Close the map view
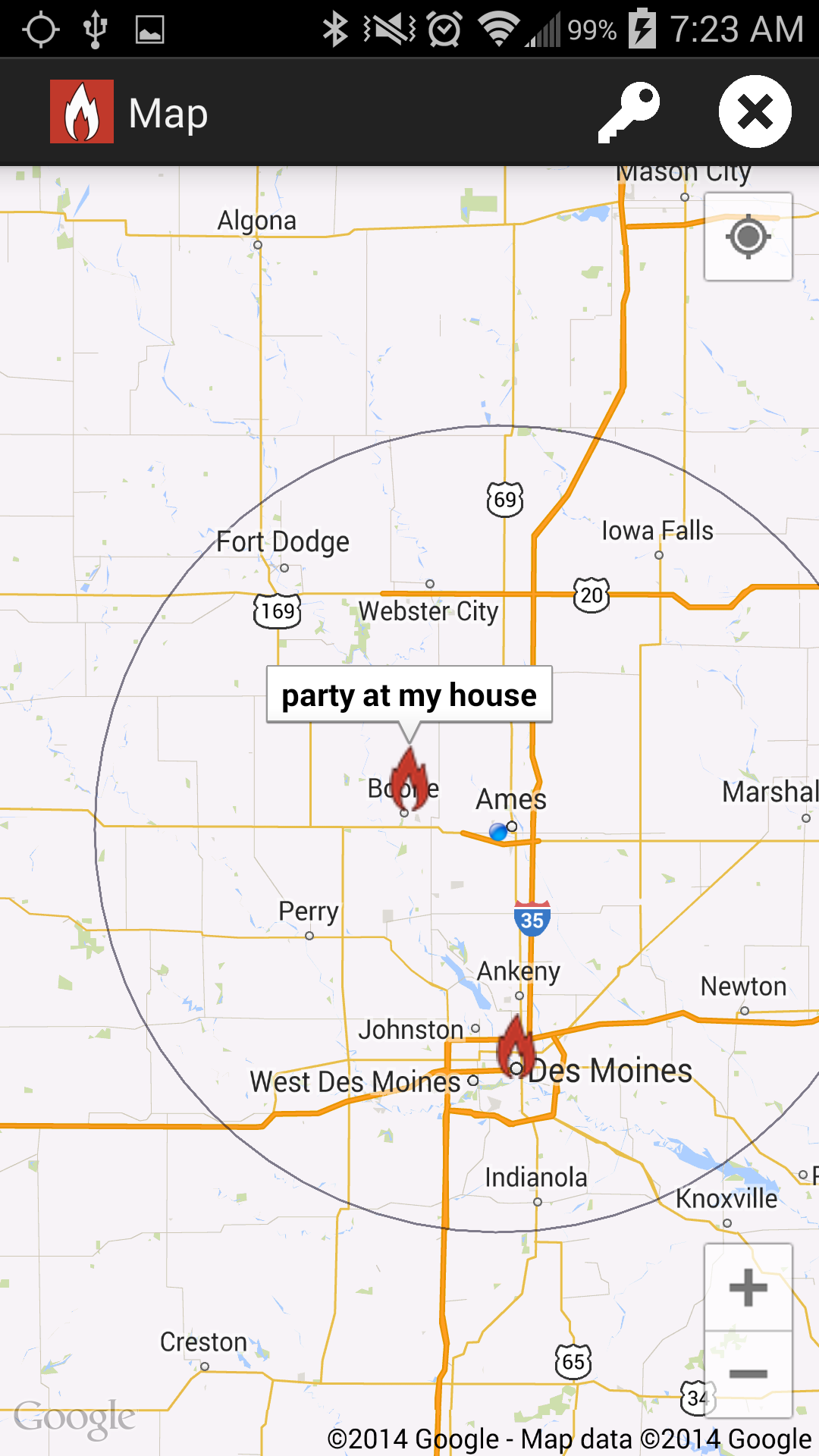The image size is (819, 1456). point(755,112)
